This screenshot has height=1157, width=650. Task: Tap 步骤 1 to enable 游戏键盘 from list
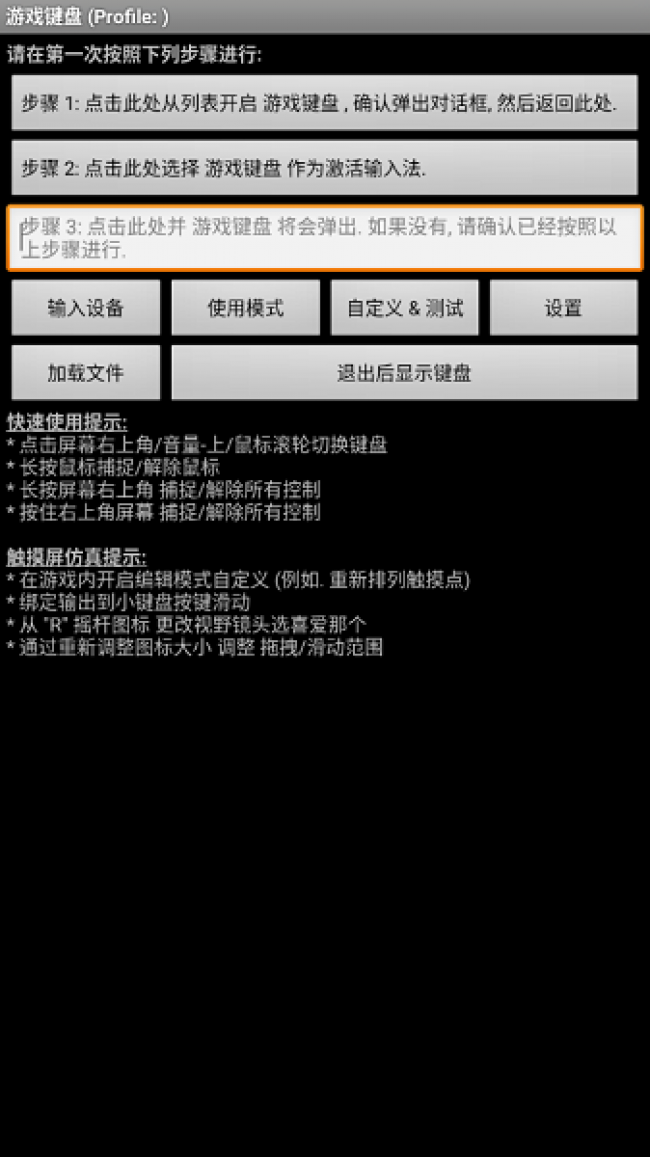[324, 103]
